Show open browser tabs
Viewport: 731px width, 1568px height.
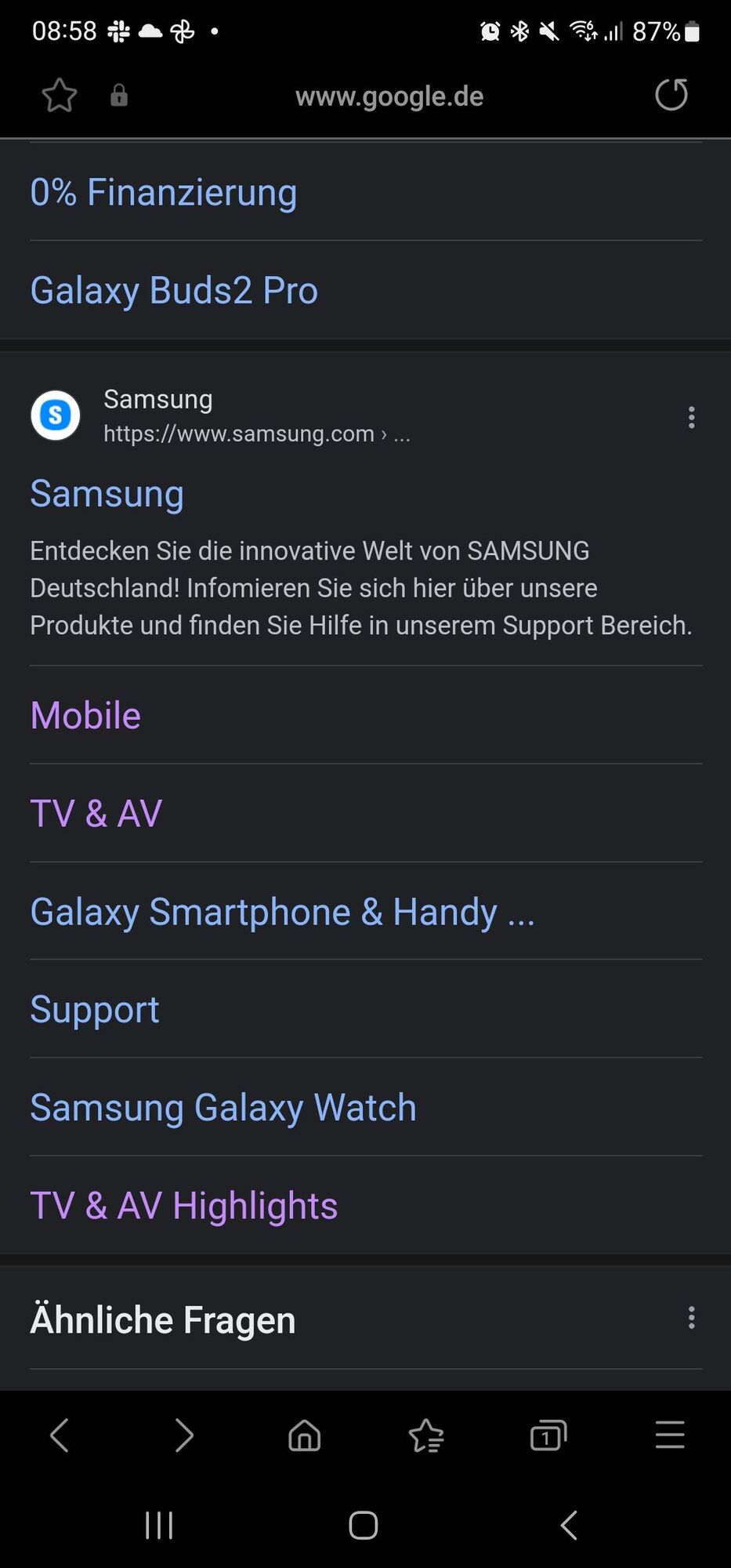(548, 1436)
